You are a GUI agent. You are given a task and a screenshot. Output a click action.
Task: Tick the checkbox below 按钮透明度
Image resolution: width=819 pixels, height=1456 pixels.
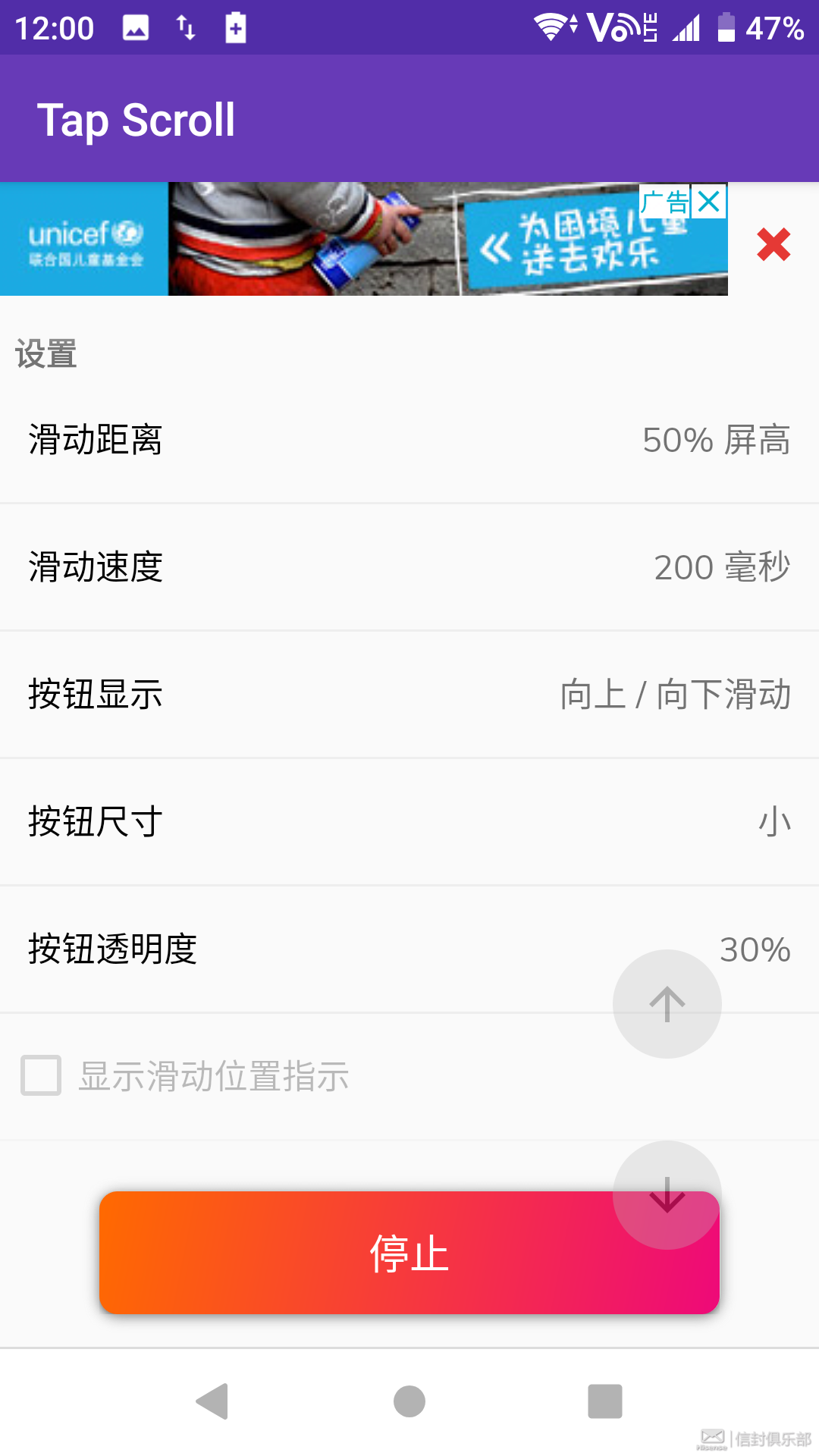(42, 1076)
